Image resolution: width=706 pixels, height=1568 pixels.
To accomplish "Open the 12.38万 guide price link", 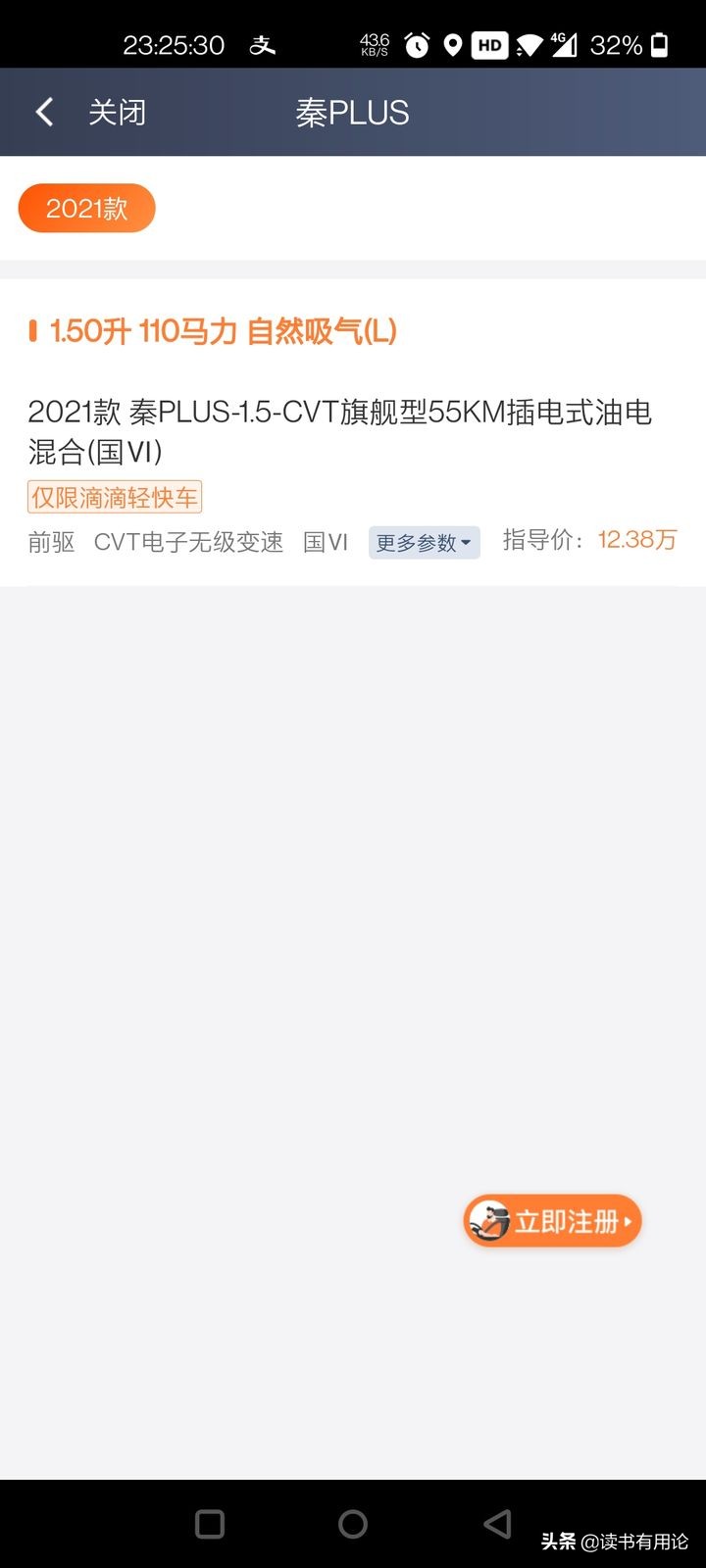I will (637, 539).
